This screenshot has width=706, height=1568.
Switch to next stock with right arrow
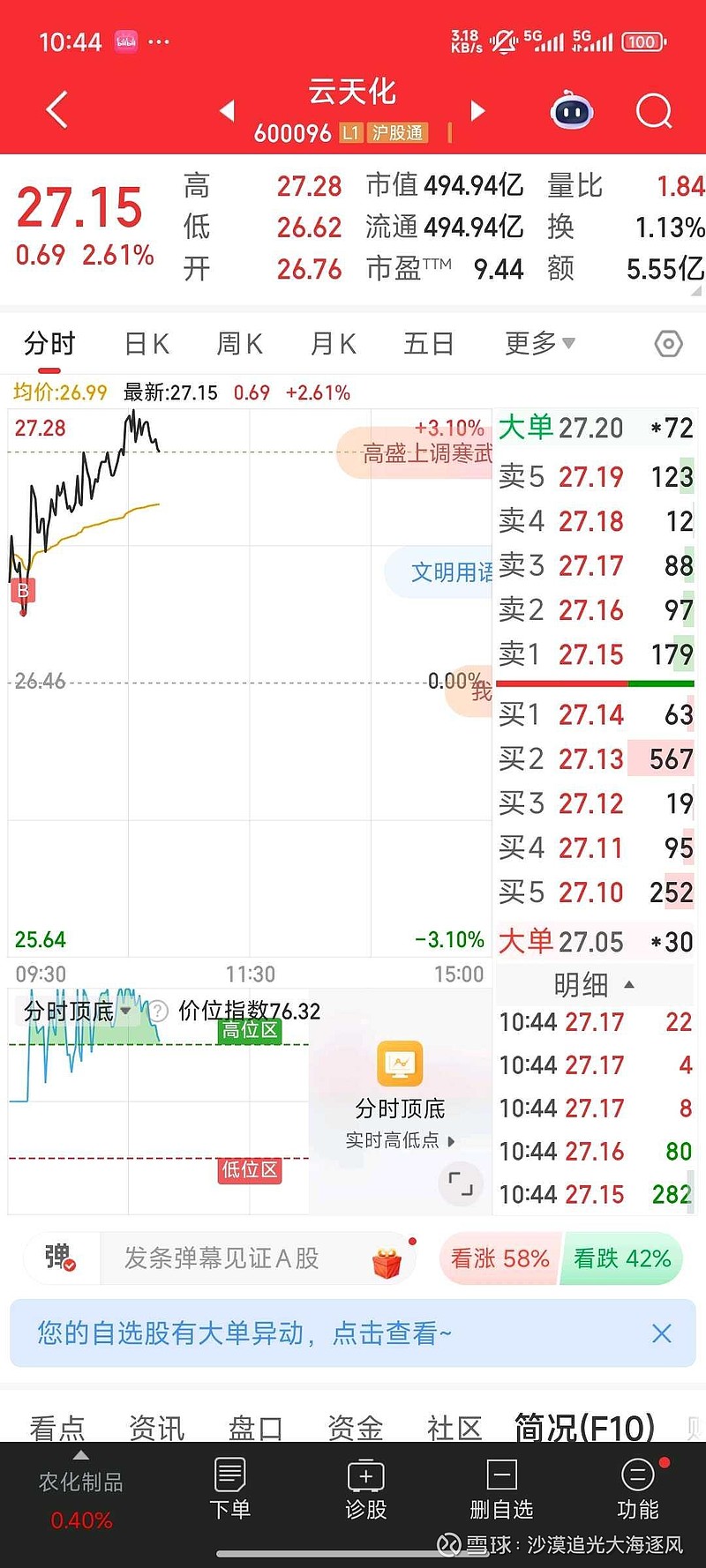click(x=477, y=110)
